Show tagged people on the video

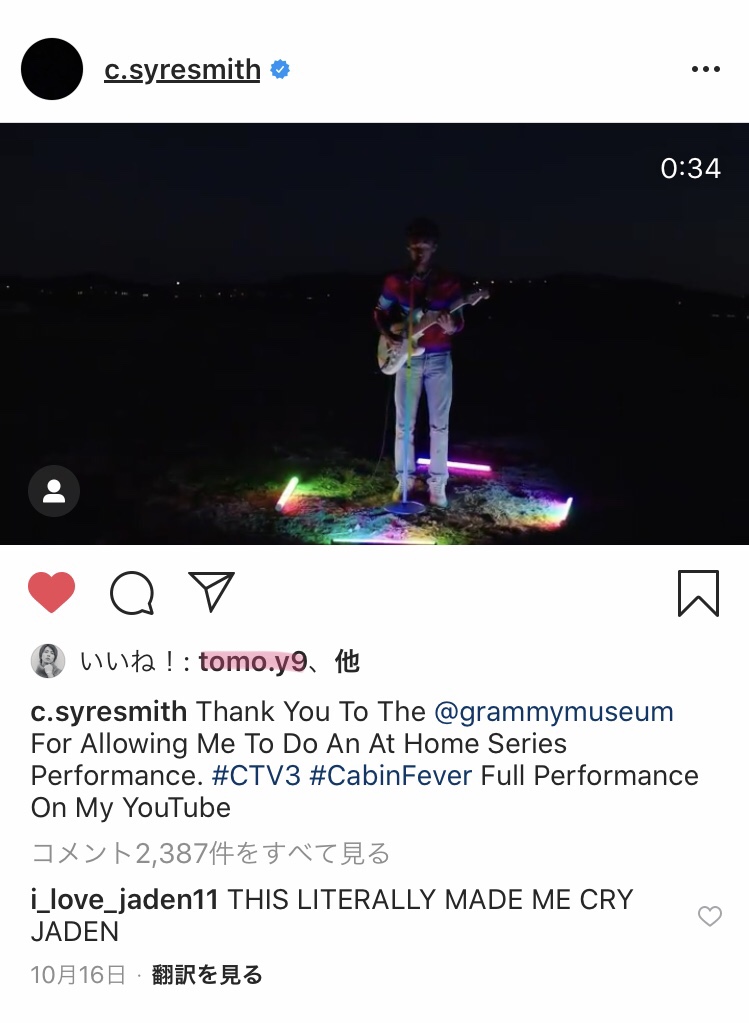pos(54,491)
